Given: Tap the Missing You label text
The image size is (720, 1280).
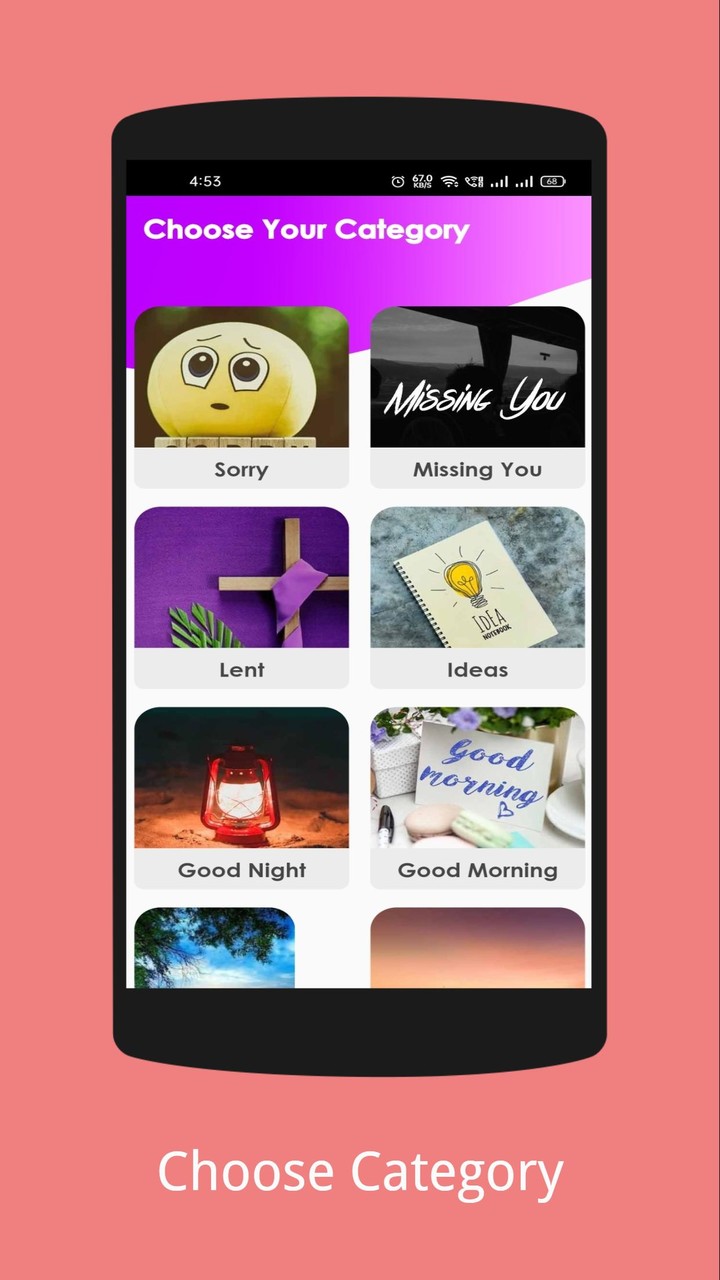Looking at the screenshot, I should 477,469.
